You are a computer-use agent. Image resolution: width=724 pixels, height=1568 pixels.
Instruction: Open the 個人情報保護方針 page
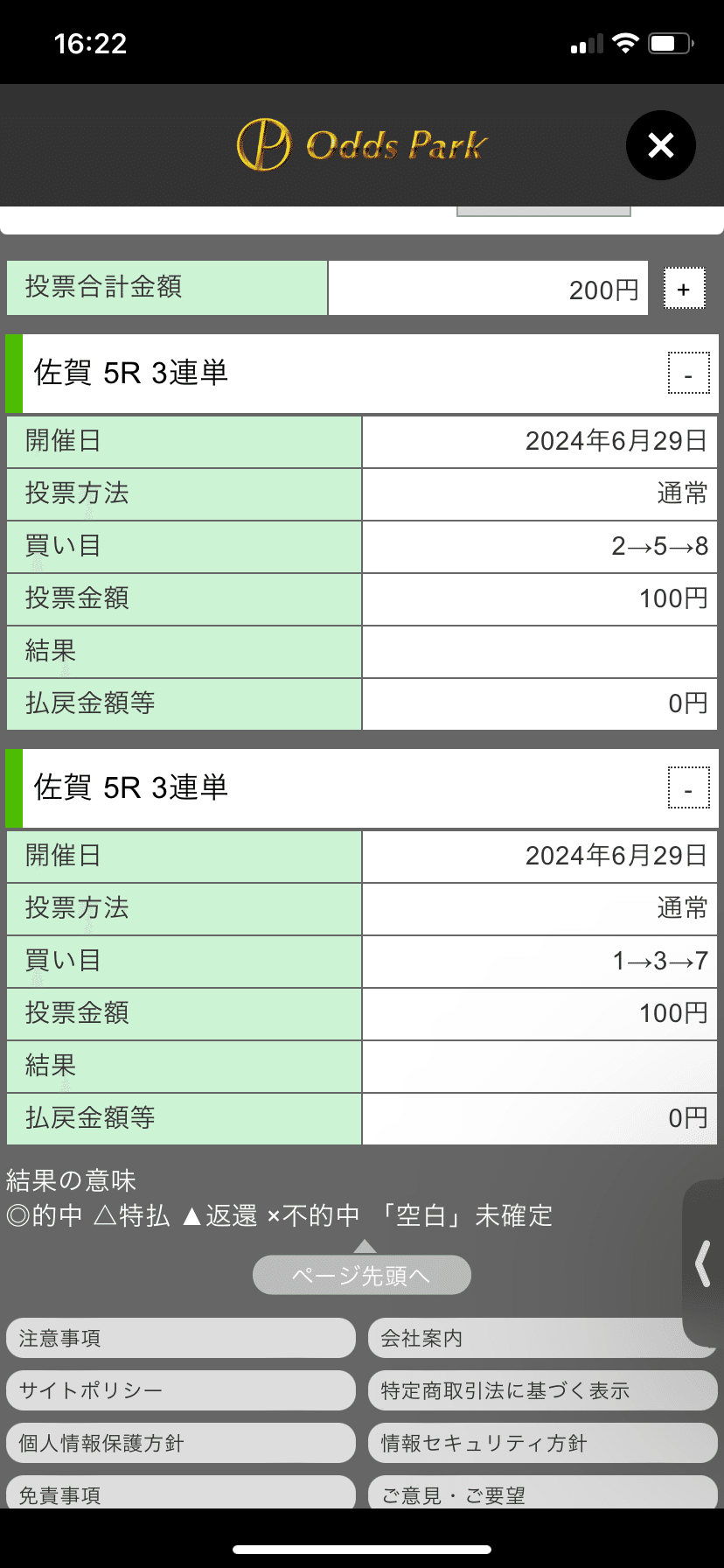point(180,1443)
